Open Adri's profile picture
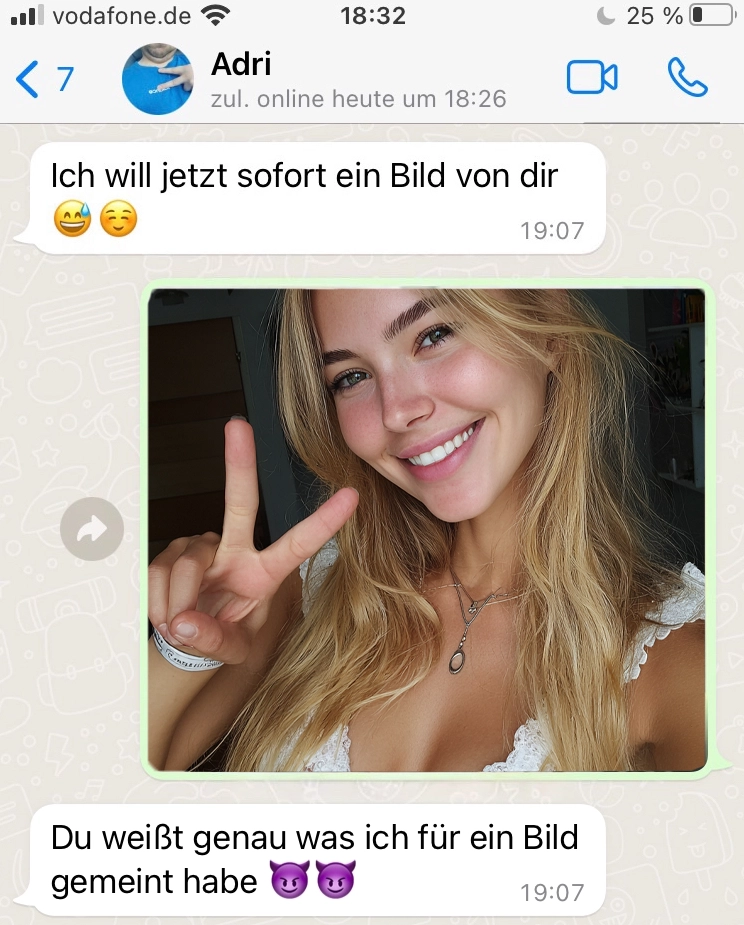The width and height of the screenshot is (744, 925). pyautogui.click(x=158, y=79)
